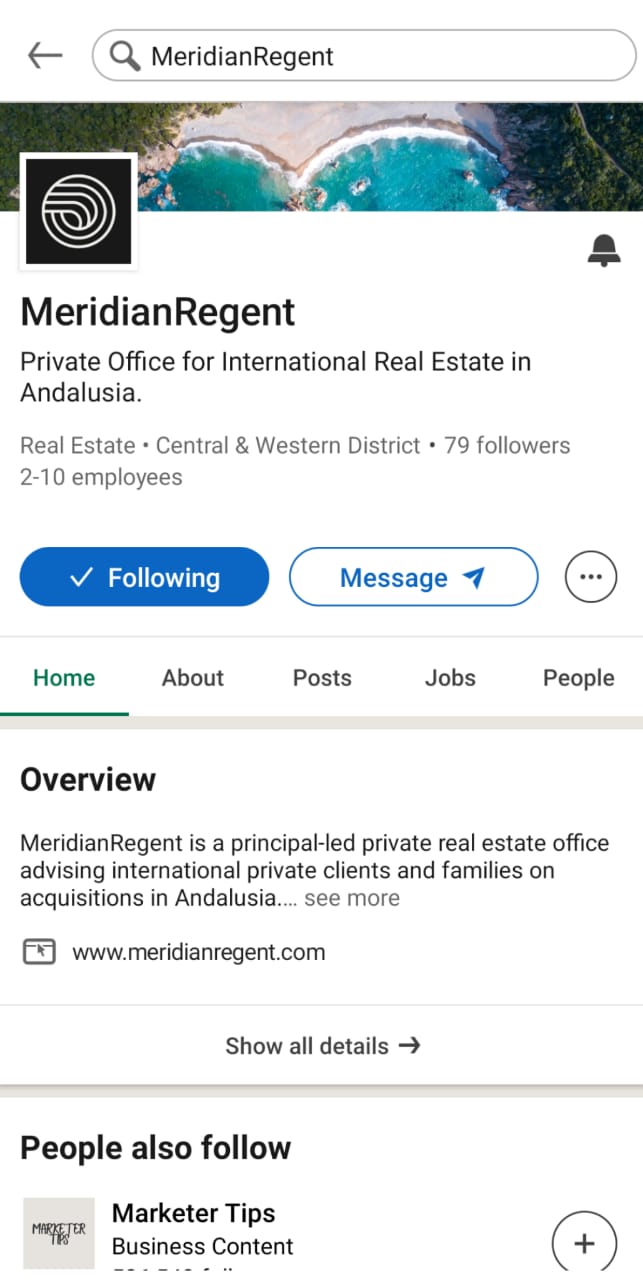Expand the overview with see more
Image resolution: width=643 pixels, height=1280 pixels.
[352, 898]
